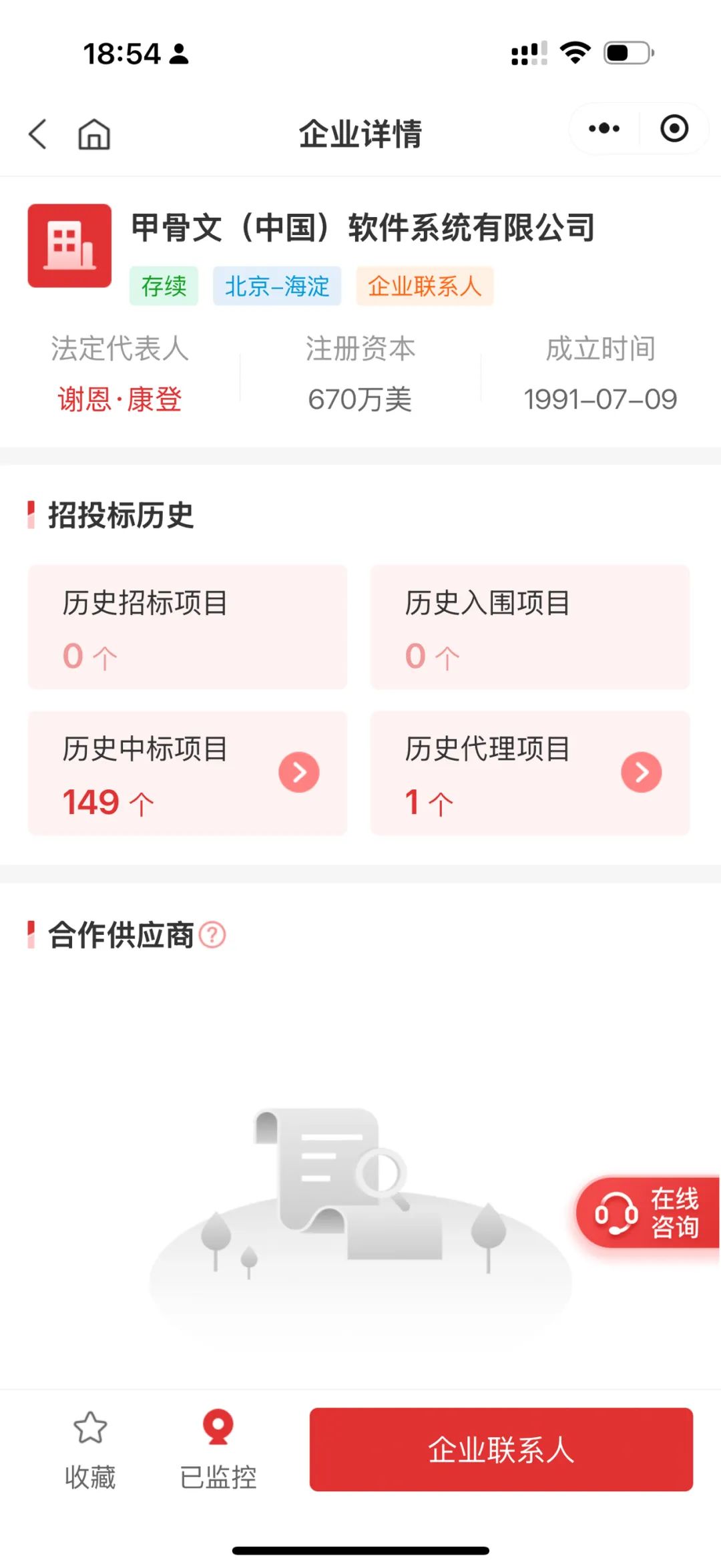Start 在线咨询 online consultation

pyautogui.click(x=648, y=1213)
